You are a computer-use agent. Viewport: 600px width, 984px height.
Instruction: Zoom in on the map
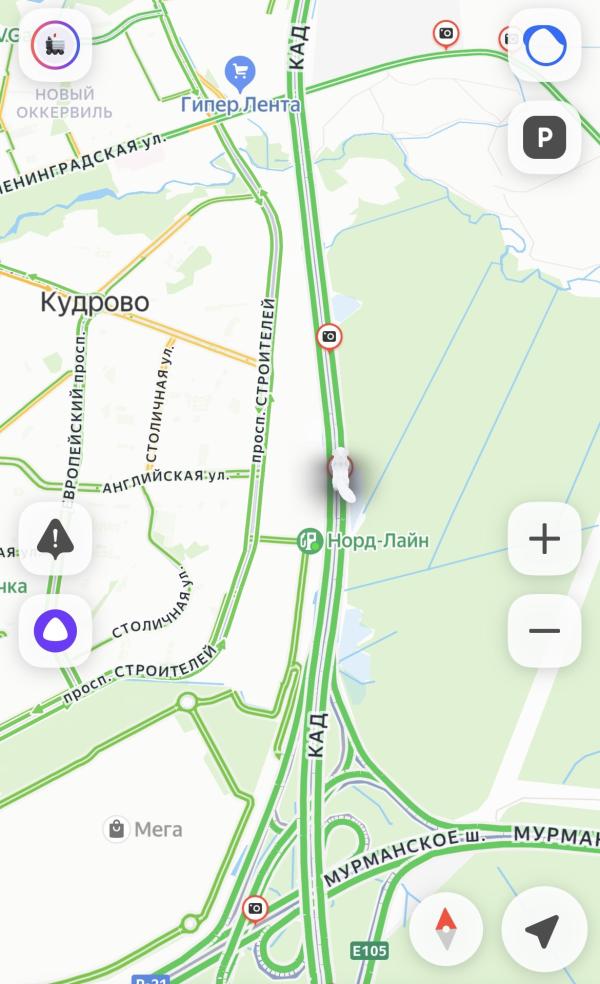point(544,539)
